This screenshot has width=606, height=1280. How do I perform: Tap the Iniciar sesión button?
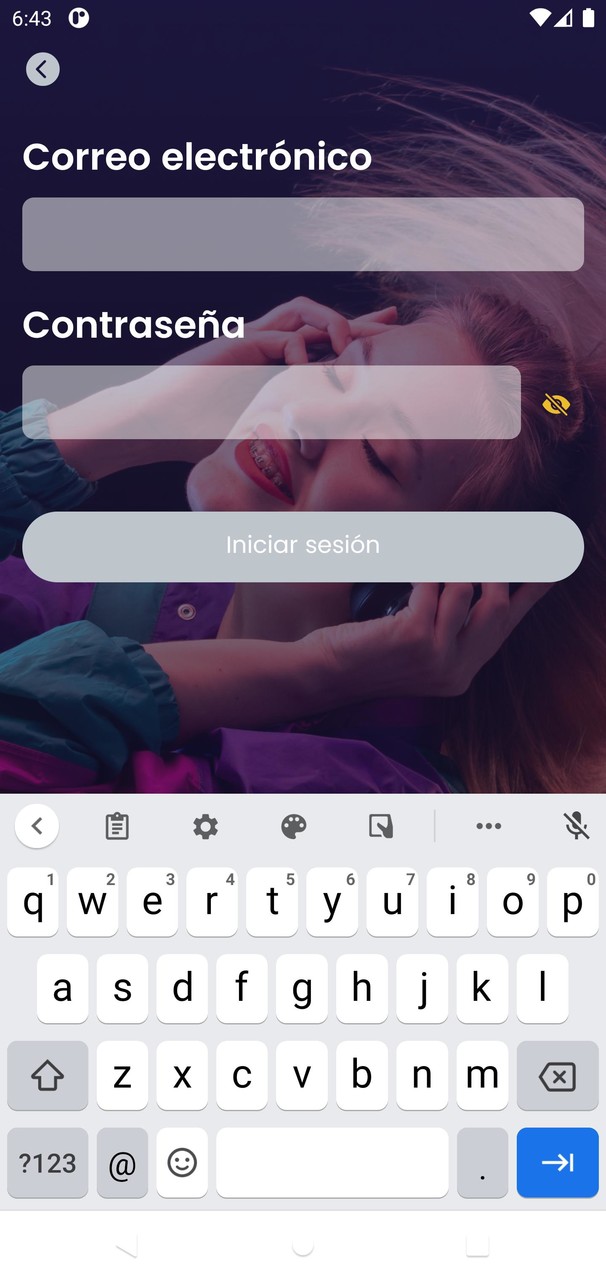[x=302, y=546]
